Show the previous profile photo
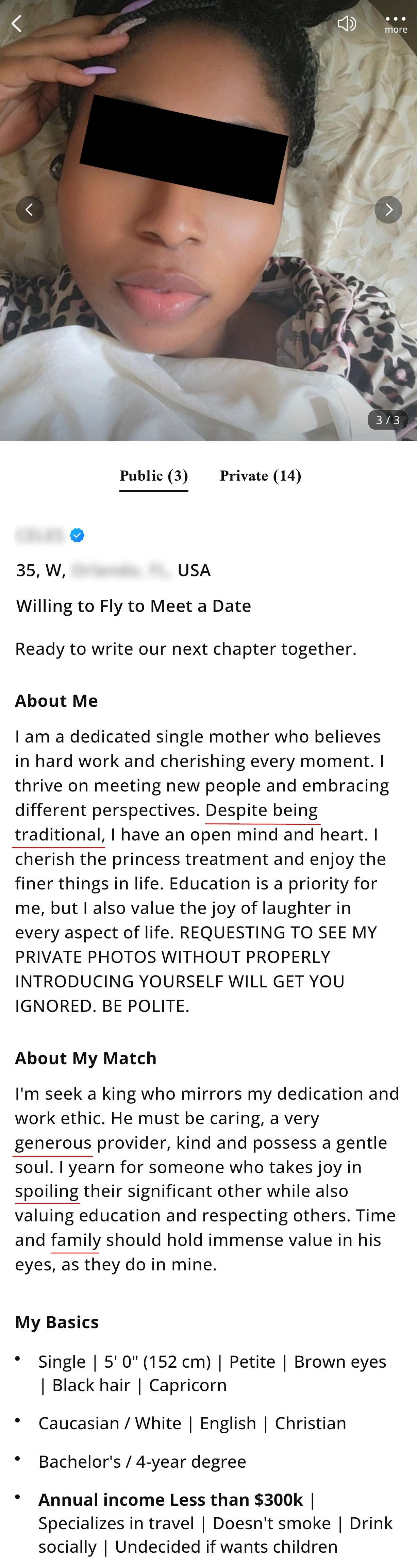 pyautogui.click(x=29, y=210)
